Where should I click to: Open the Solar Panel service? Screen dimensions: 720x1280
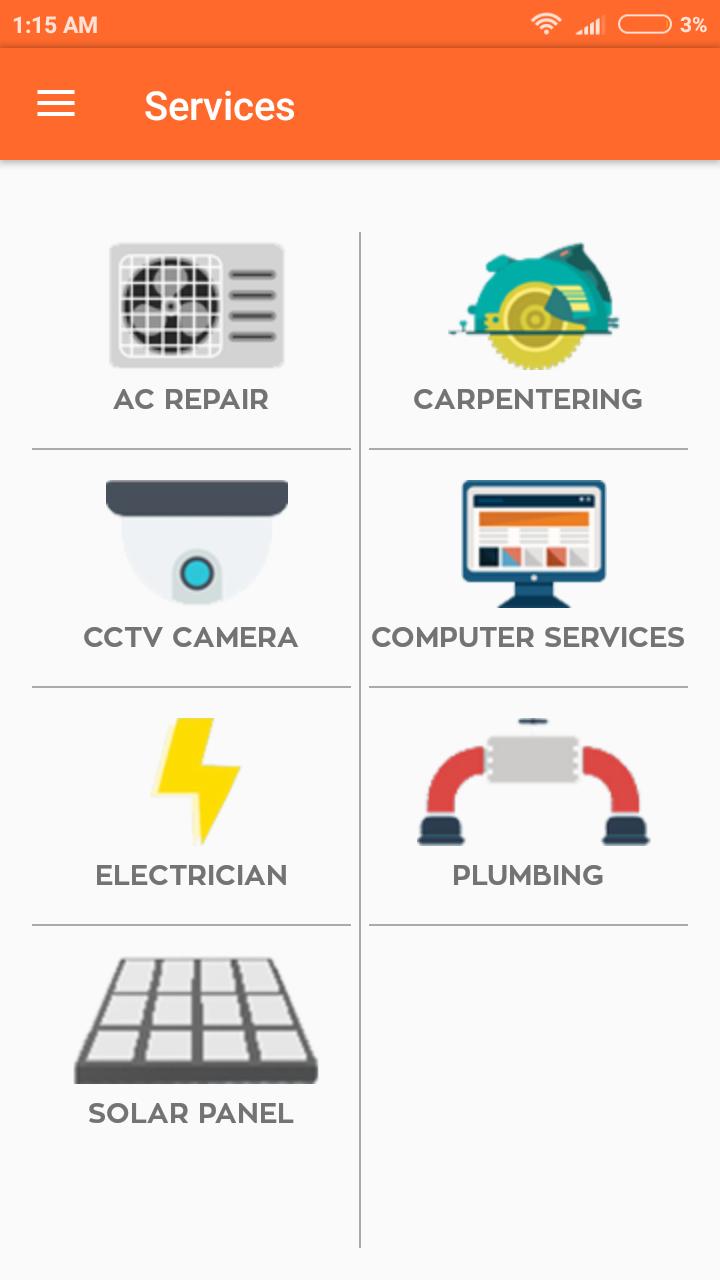(192, 1042)
